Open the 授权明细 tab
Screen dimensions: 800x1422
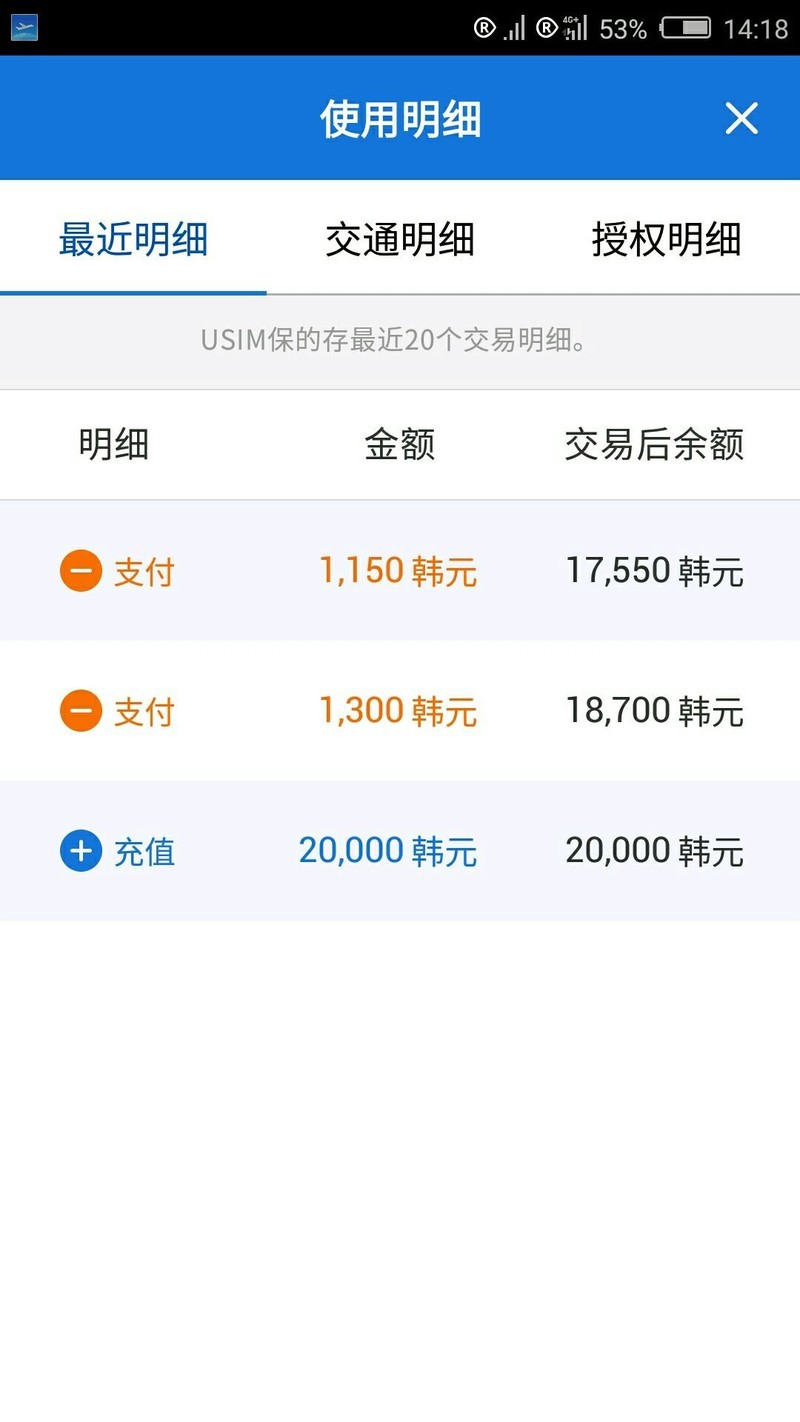pyautogui.click(x=666, y=240)
